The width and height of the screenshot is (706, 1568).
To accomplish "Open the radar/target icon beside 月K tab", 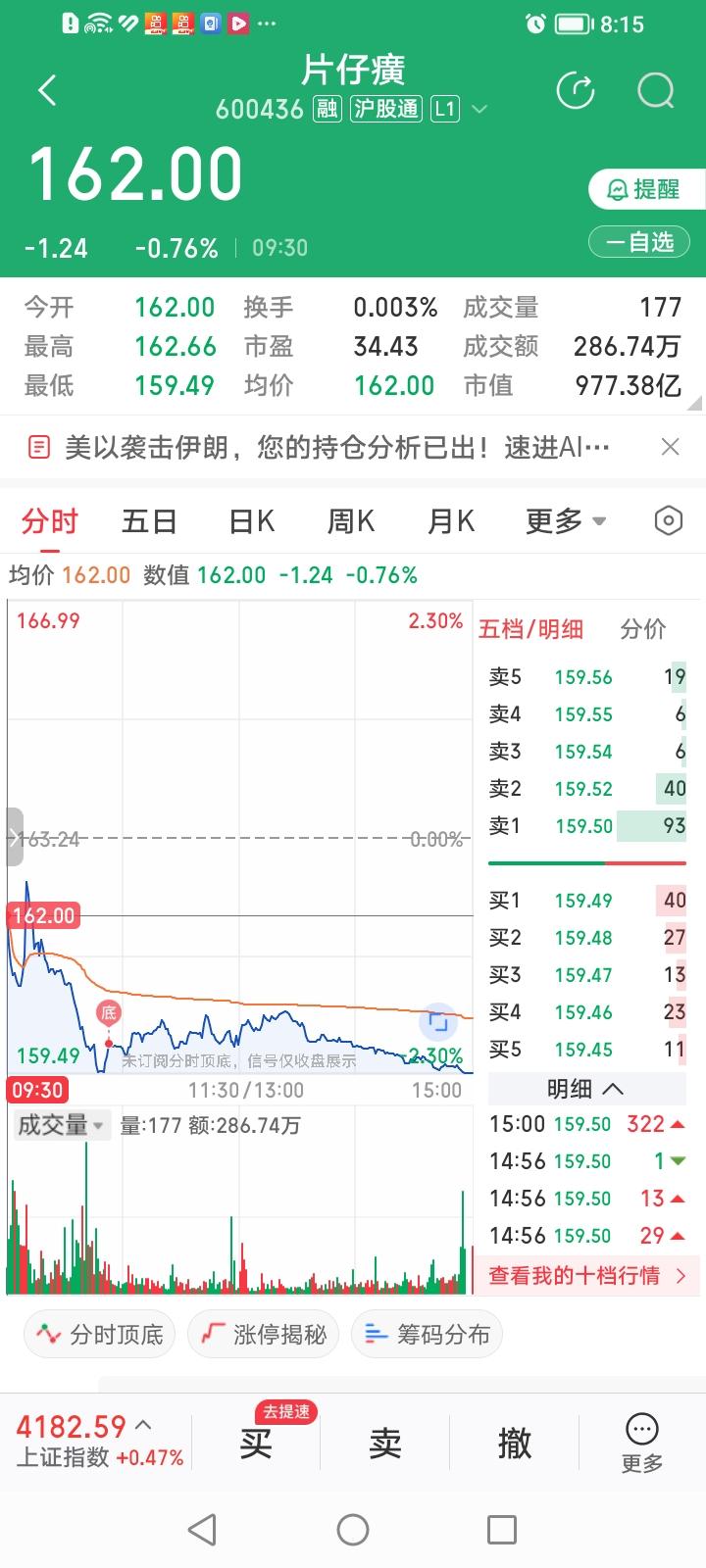I will click(668, 520).
